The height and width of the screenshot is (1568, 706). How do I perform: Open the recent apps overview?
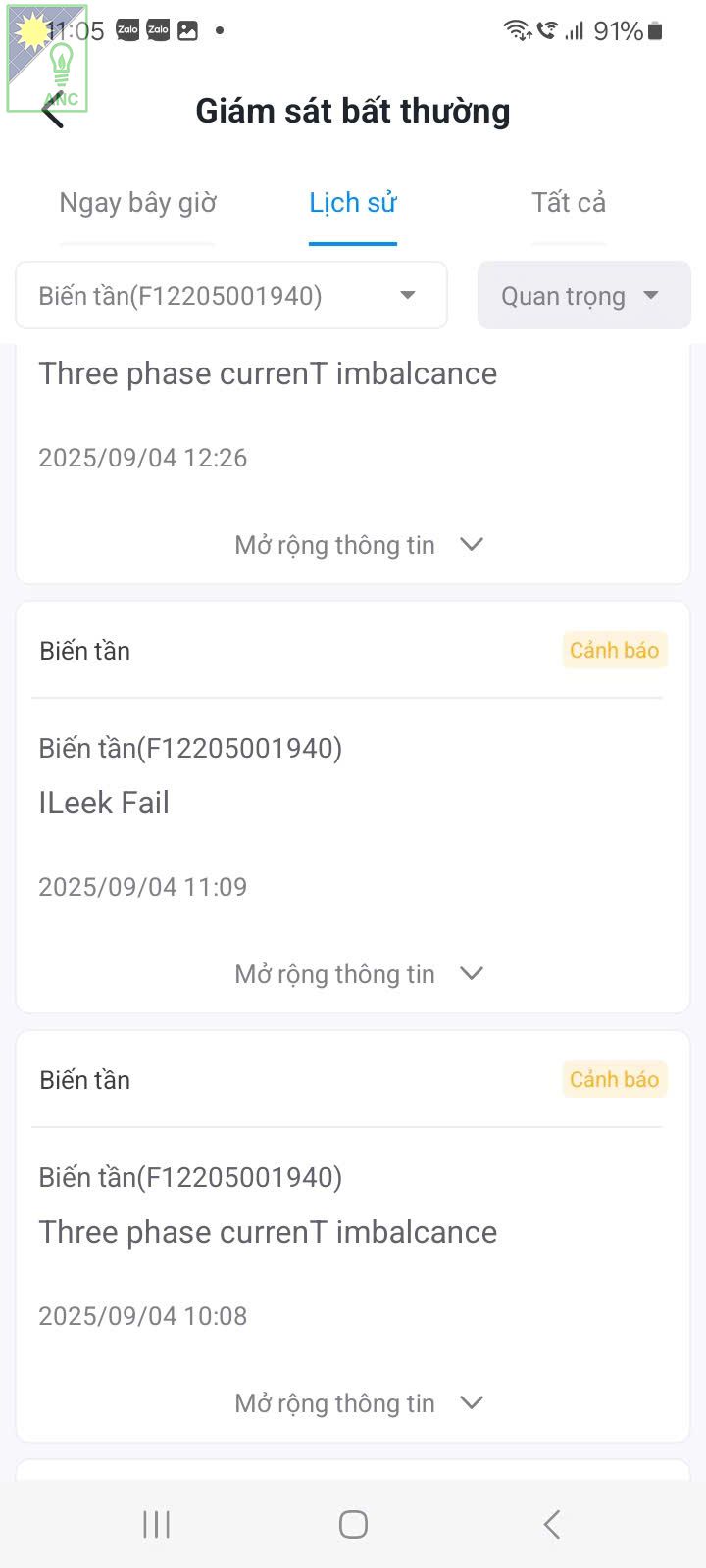(157, 1524)
